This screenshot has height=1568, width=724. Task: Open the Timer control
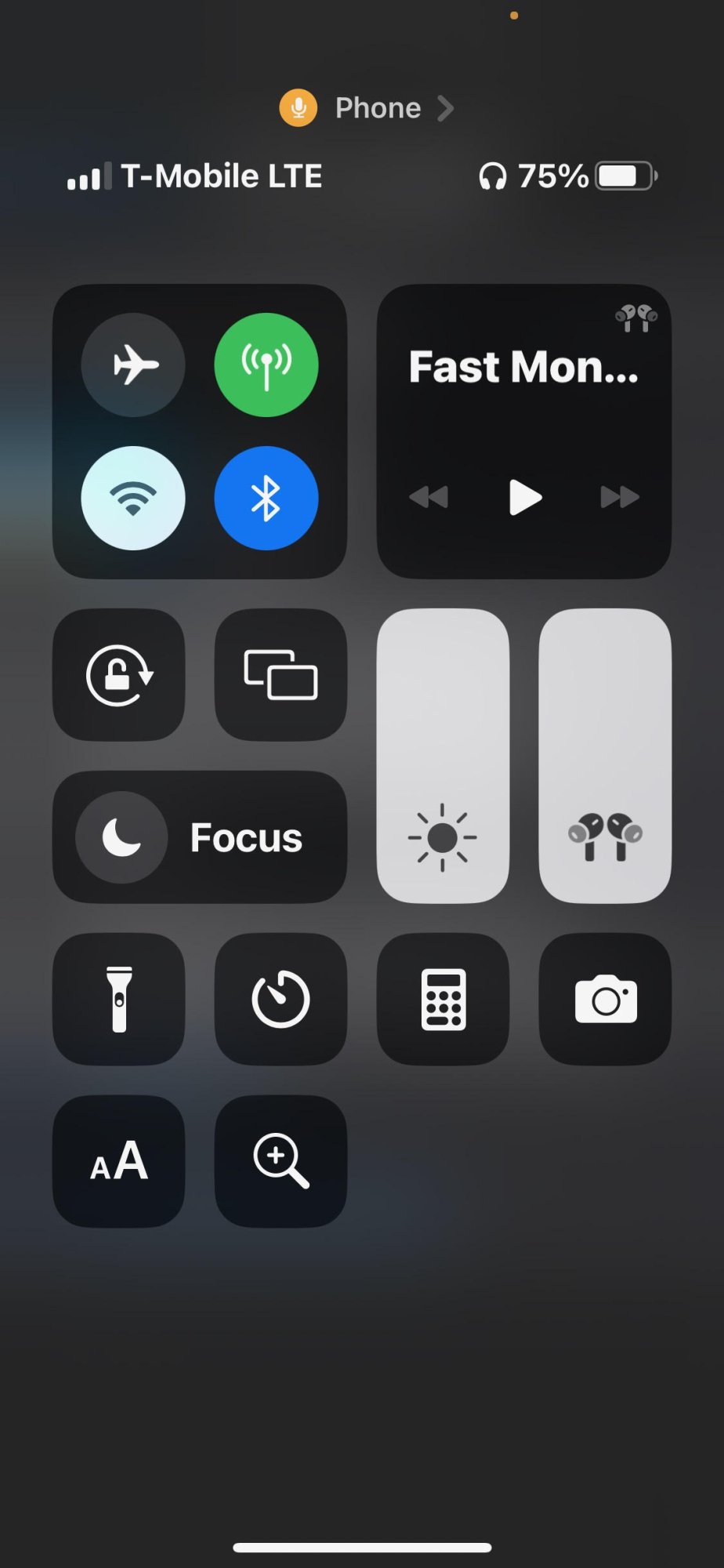280,999
